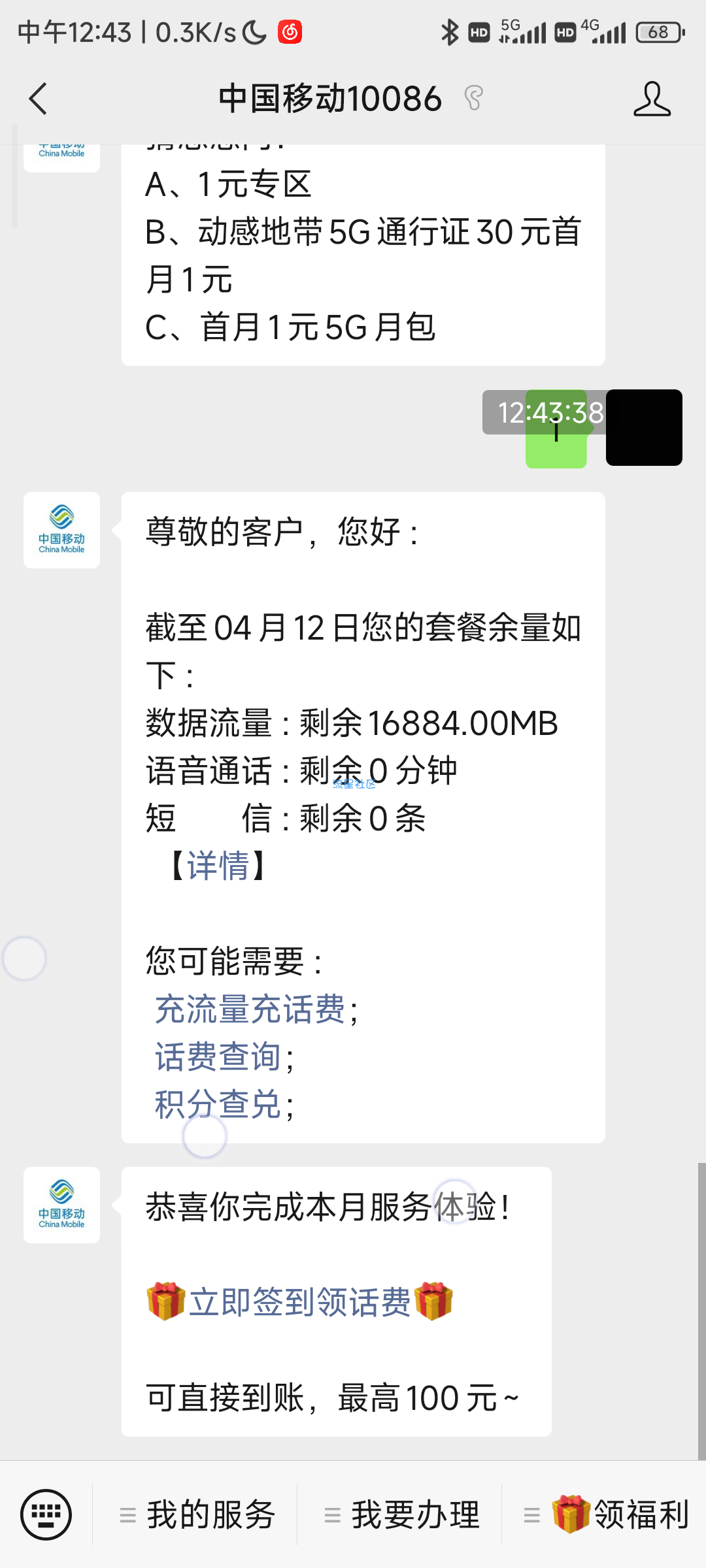Screen dimensions: 706x1568
Task: Go back from the 中国移动10086 chat
Action: [x=38, y=99]
